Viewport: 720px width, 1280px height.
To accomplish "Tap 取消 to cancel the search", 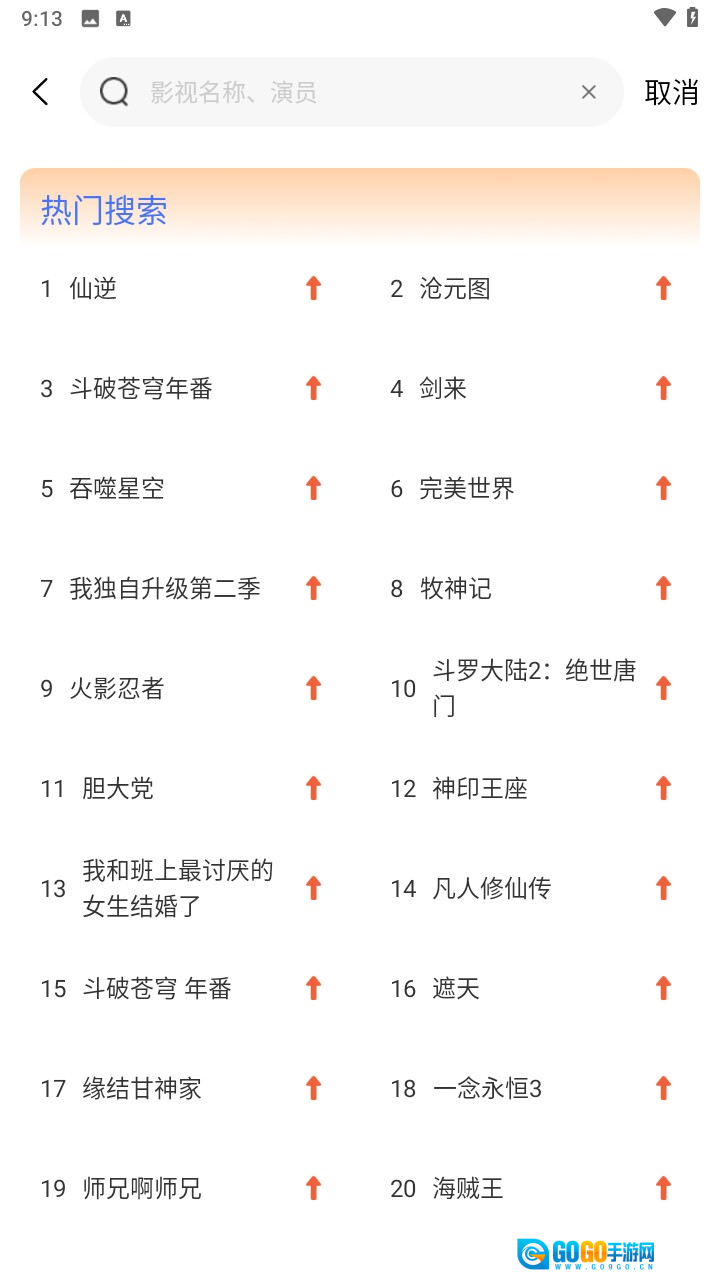I will [671, 93].
